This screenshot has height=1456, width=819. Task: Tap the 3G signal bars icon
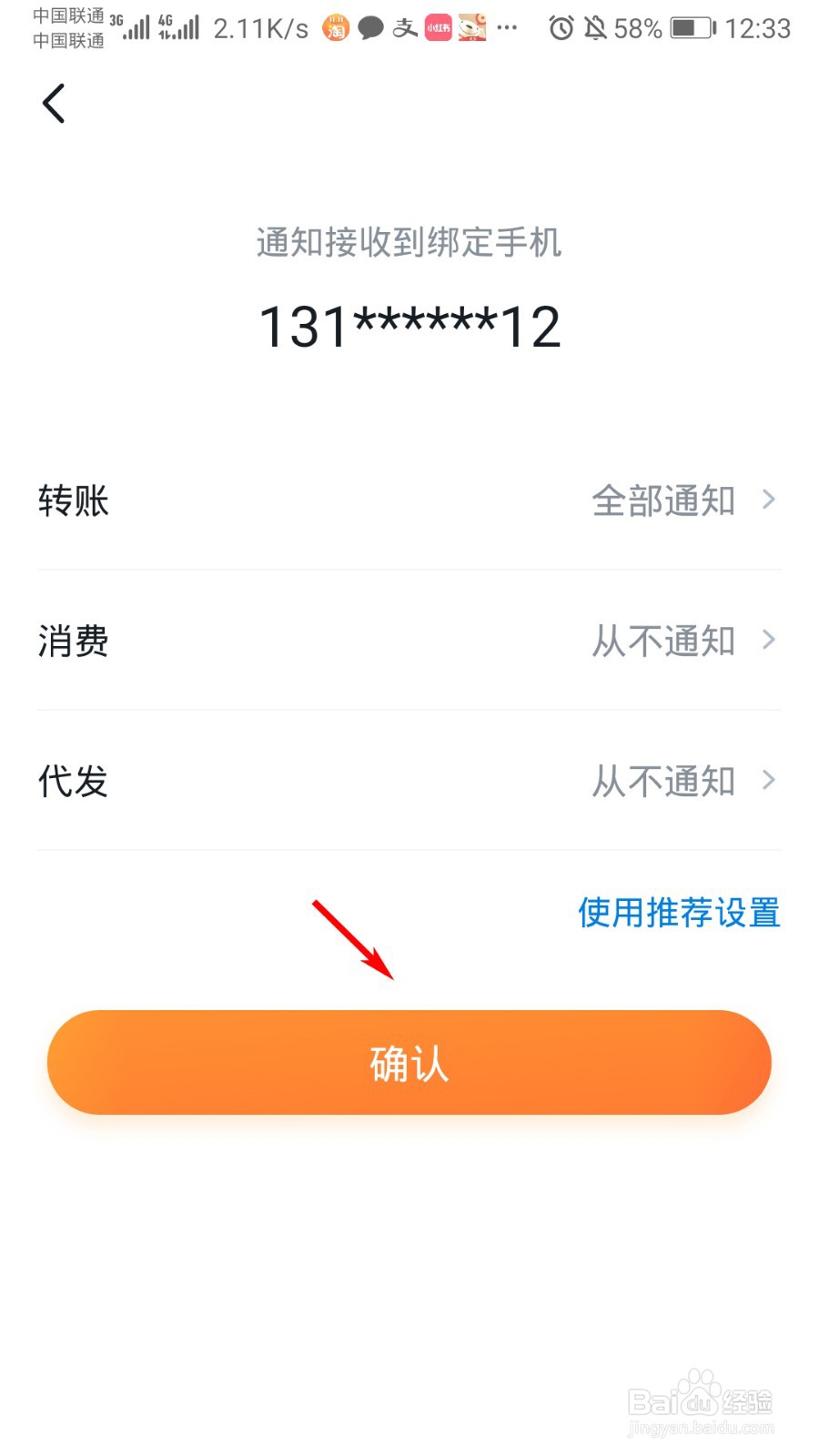[x=135, y=28]
